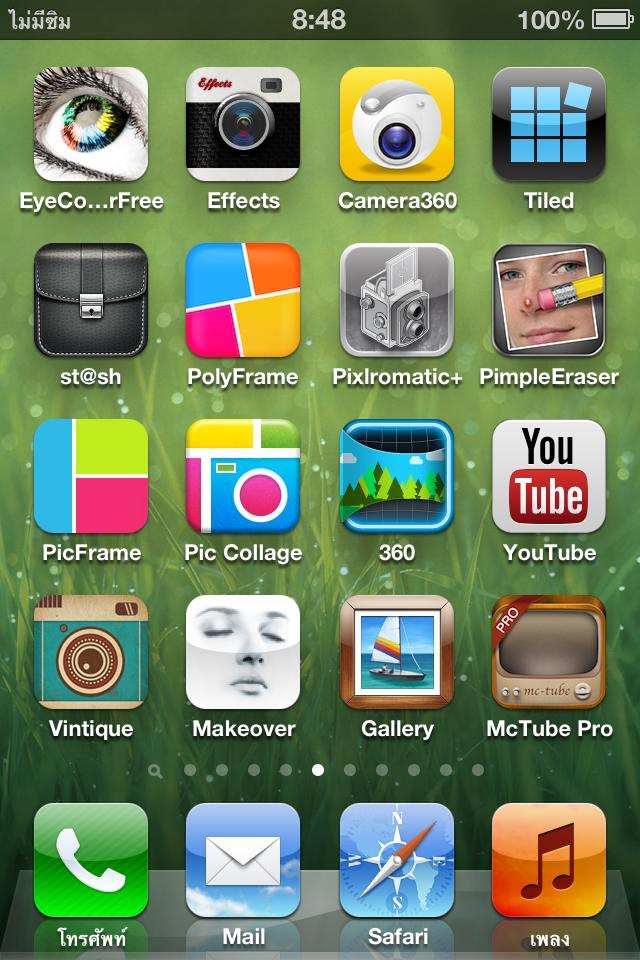
Task: Open YouTube
Action: 549,476
